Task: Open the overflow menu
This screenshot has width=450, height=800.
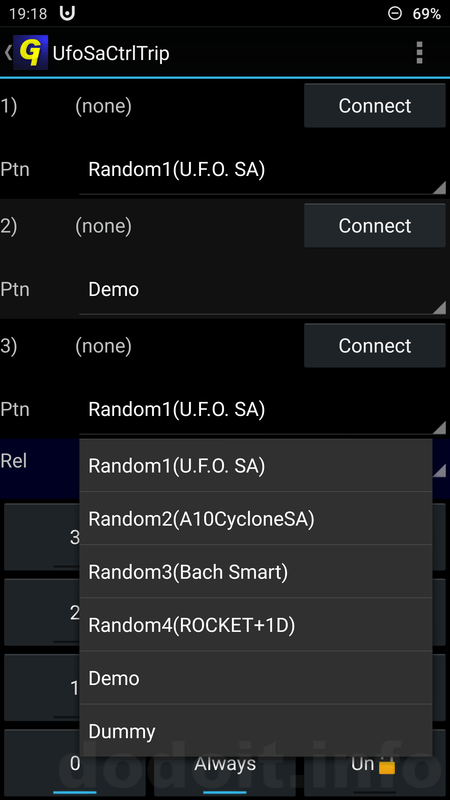Action: (419, 53)
